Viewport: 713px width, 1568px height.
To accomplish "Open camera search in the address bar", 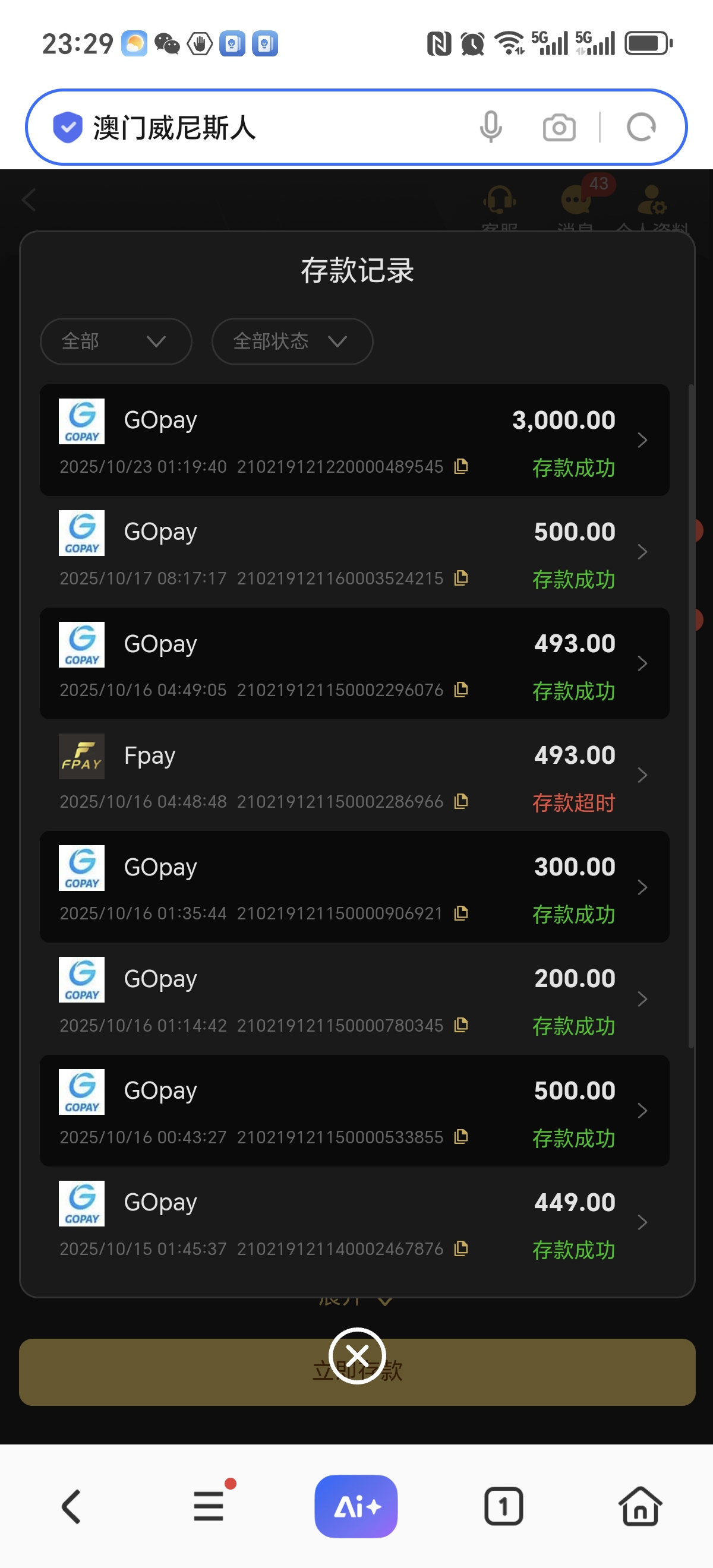I will (x=559, y=128).
